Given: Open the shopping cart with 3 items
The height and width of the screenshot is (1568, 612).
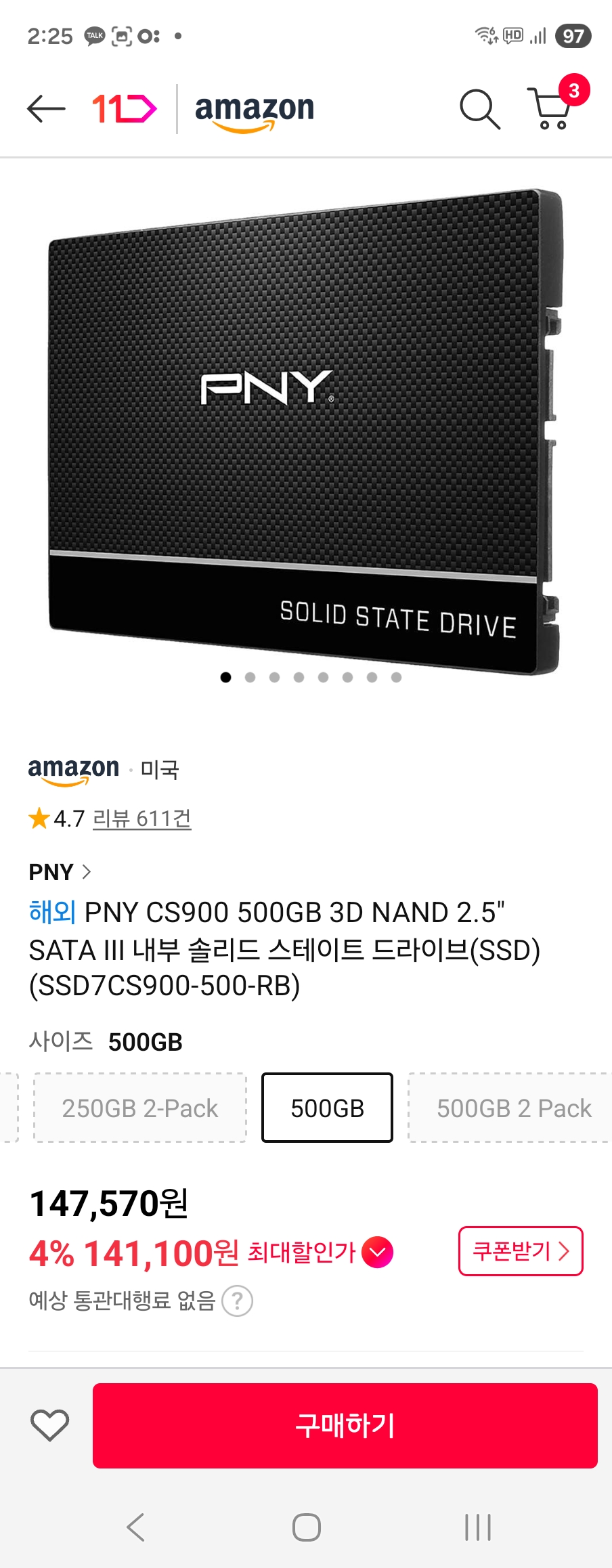Looking at the screenshot, I should [552, 108].
